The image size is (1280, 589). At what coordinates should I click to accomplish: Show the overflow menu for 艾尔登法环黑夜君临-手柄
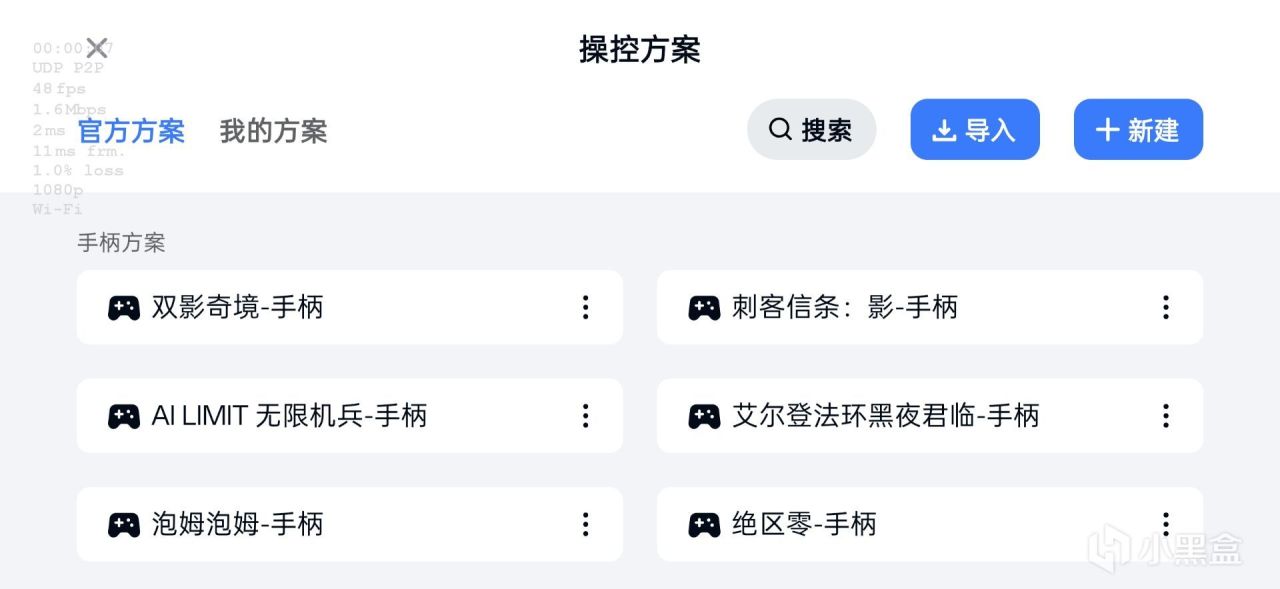pyautogui.click(x=1165, y=416)
